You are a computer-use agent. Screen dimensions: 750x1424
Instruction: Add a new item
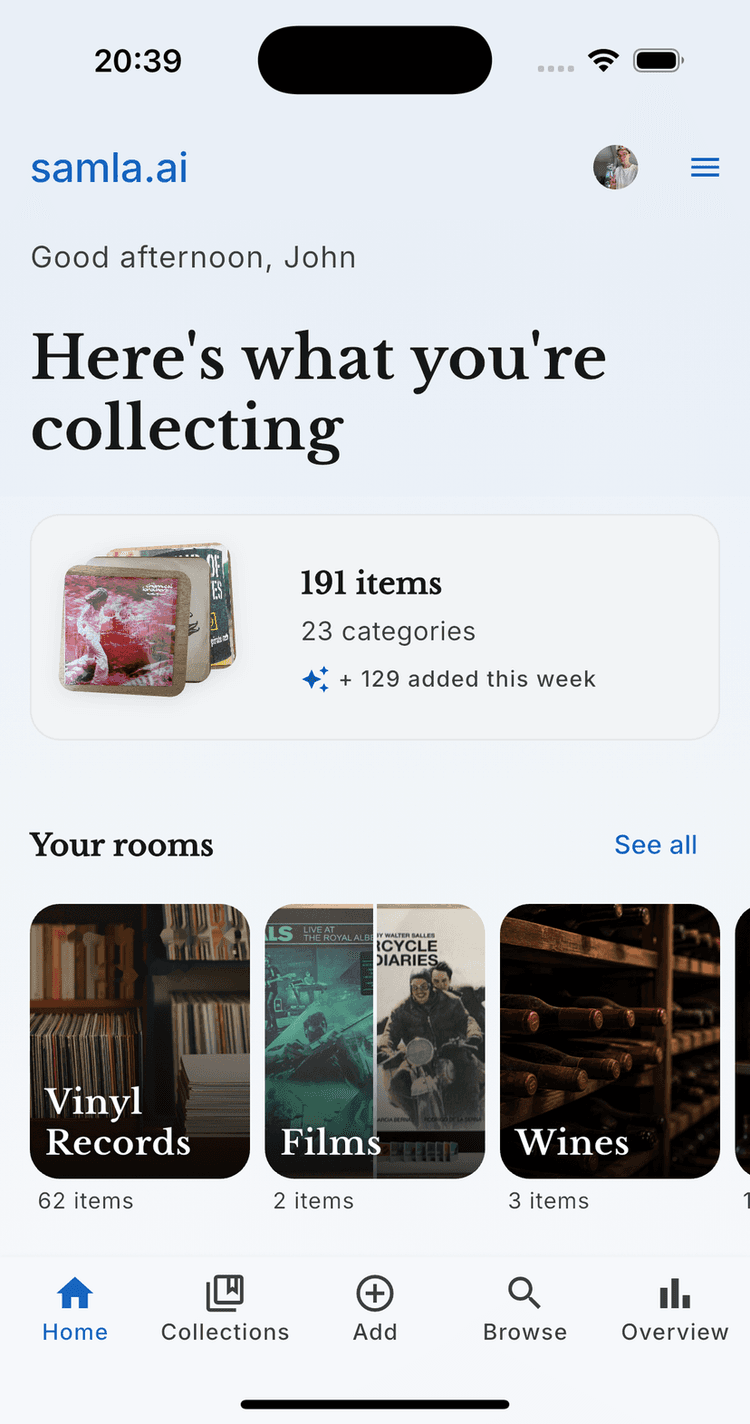point(375,1310)
